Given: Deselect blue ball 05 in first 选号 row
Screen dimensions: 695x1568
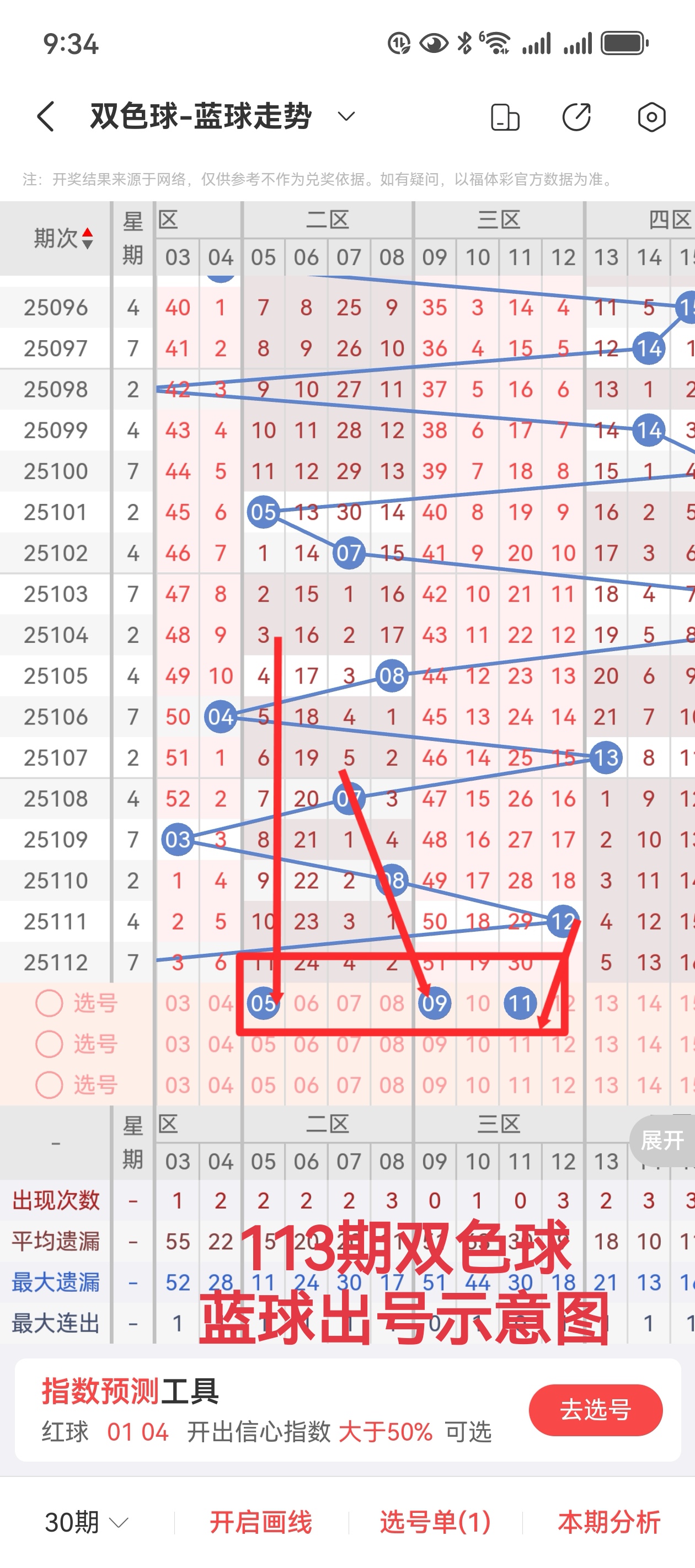Looking at the screenshot, I should point(263,1003).
